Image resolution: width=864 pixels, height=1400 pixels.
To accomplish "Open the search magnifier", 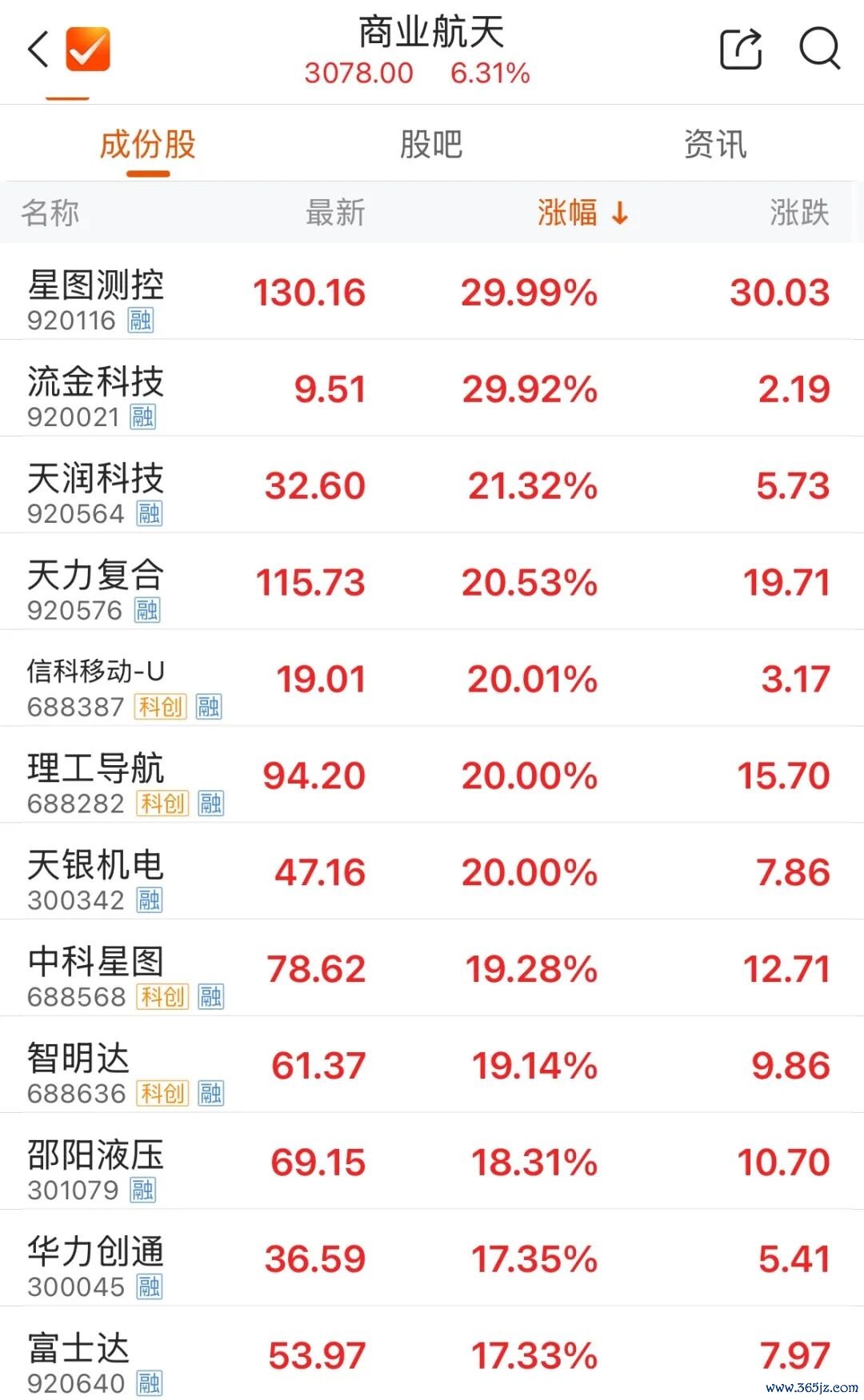I will tap(819, 50).
